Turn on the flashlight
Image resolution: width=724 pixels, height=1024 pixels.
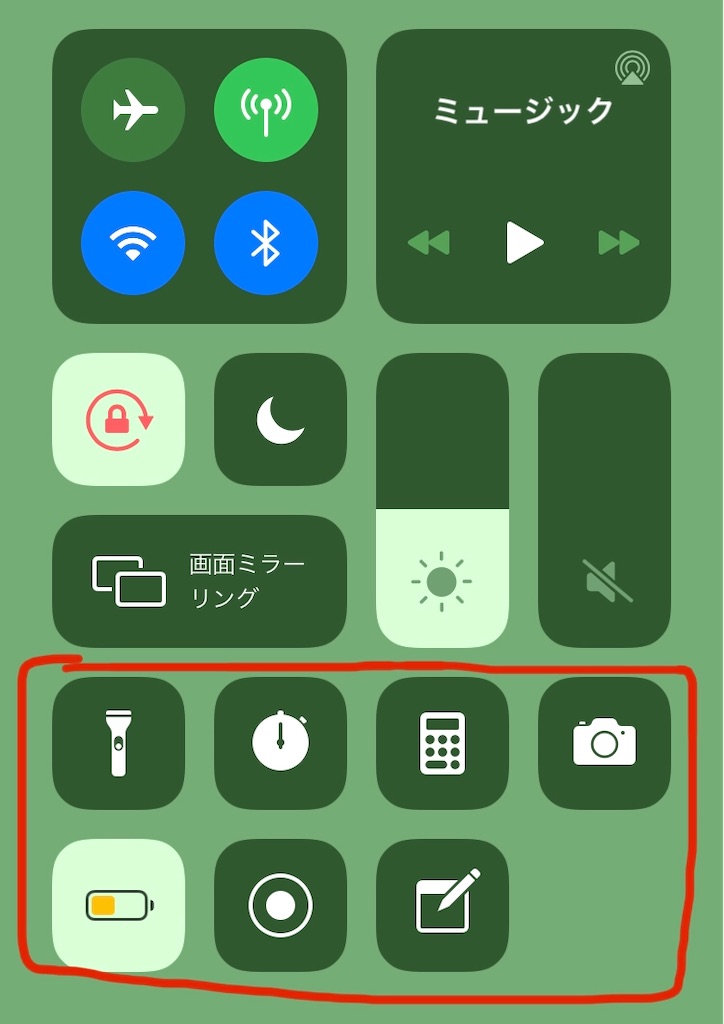click(x=119, y=742)
